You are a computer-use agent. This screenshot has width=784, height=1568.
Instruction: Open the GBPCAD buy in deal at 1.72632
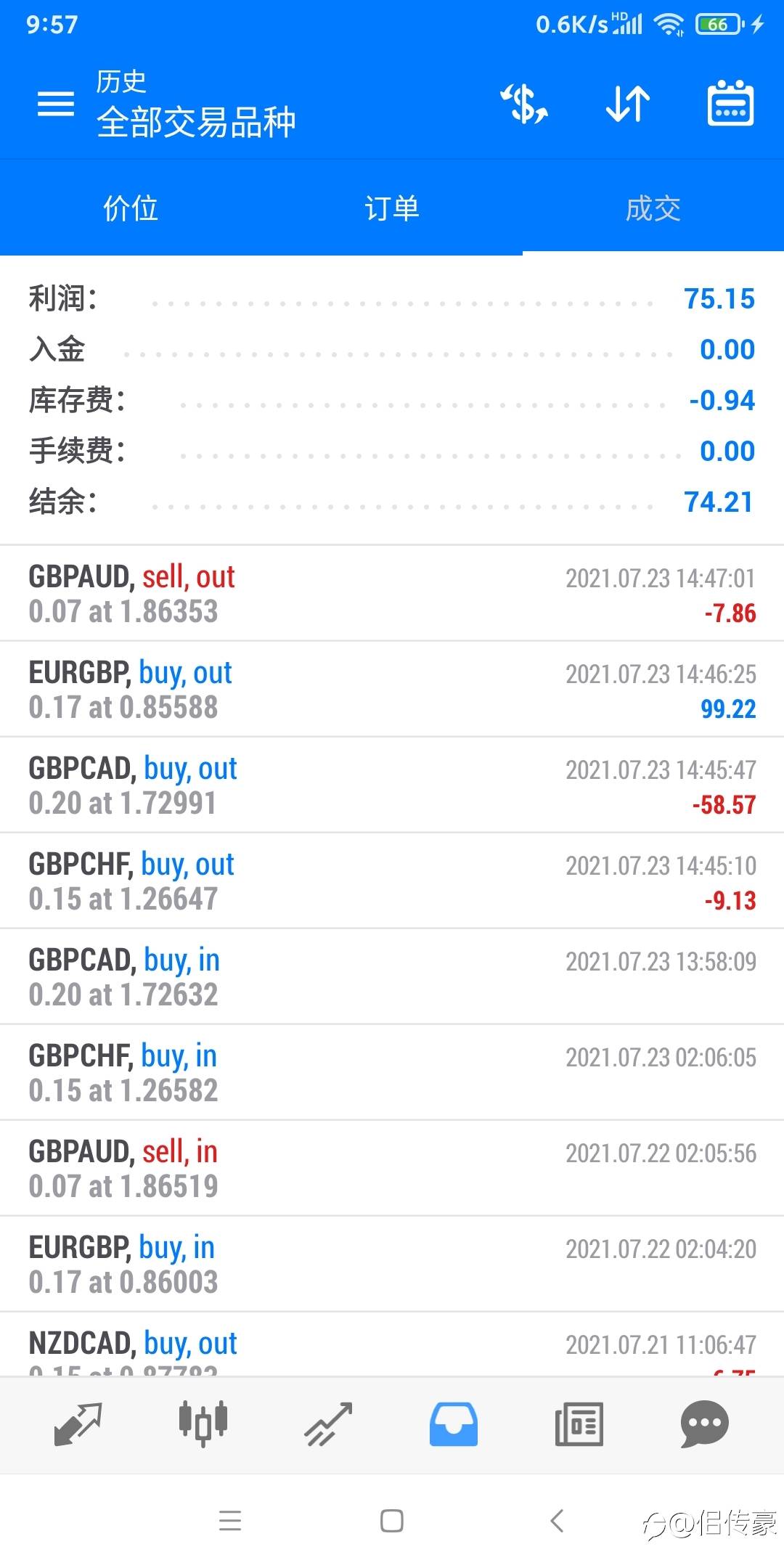[x=392, y=976]
